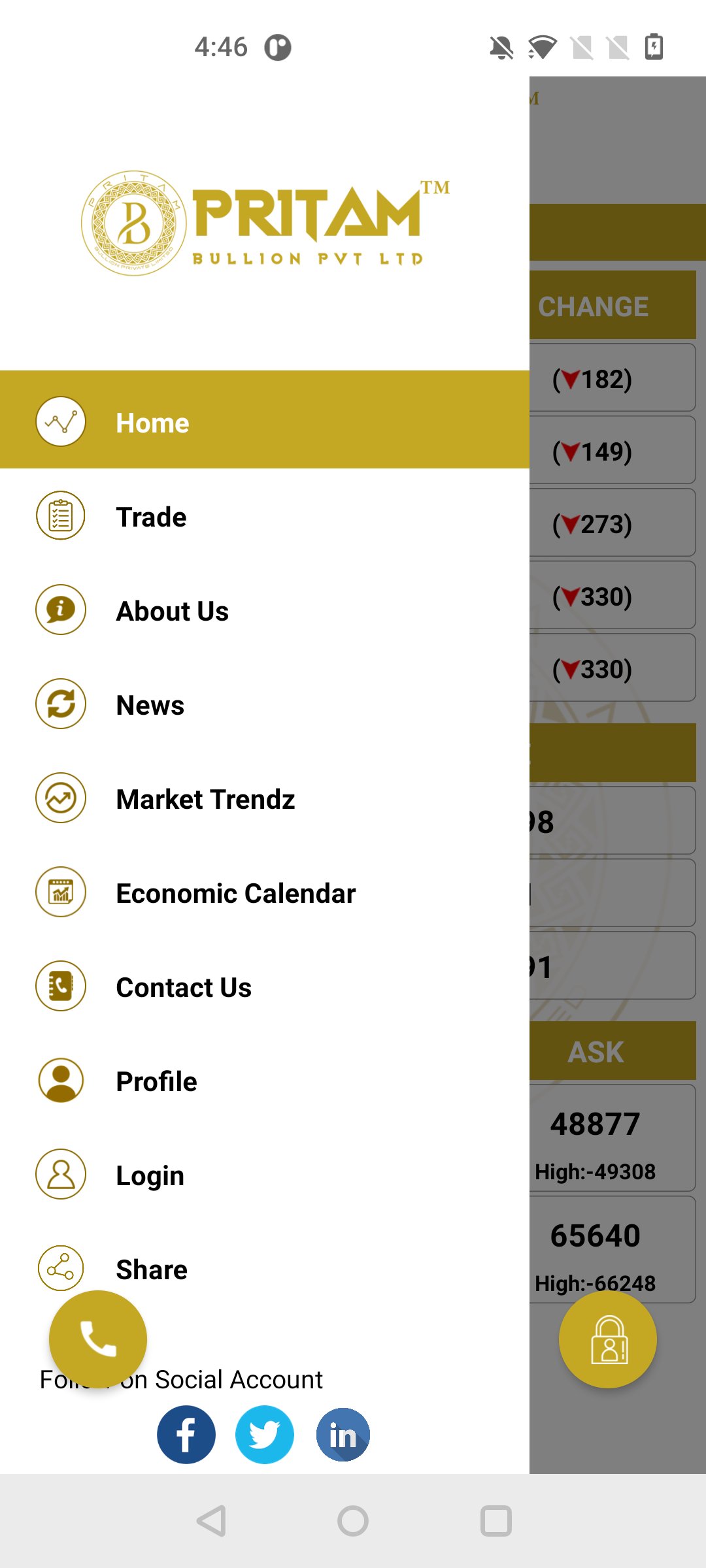Image resolution: width=706 pixels, height=1568 pixels.
Task: Go back using the system back button
Action: click(x=211, y=1521)
